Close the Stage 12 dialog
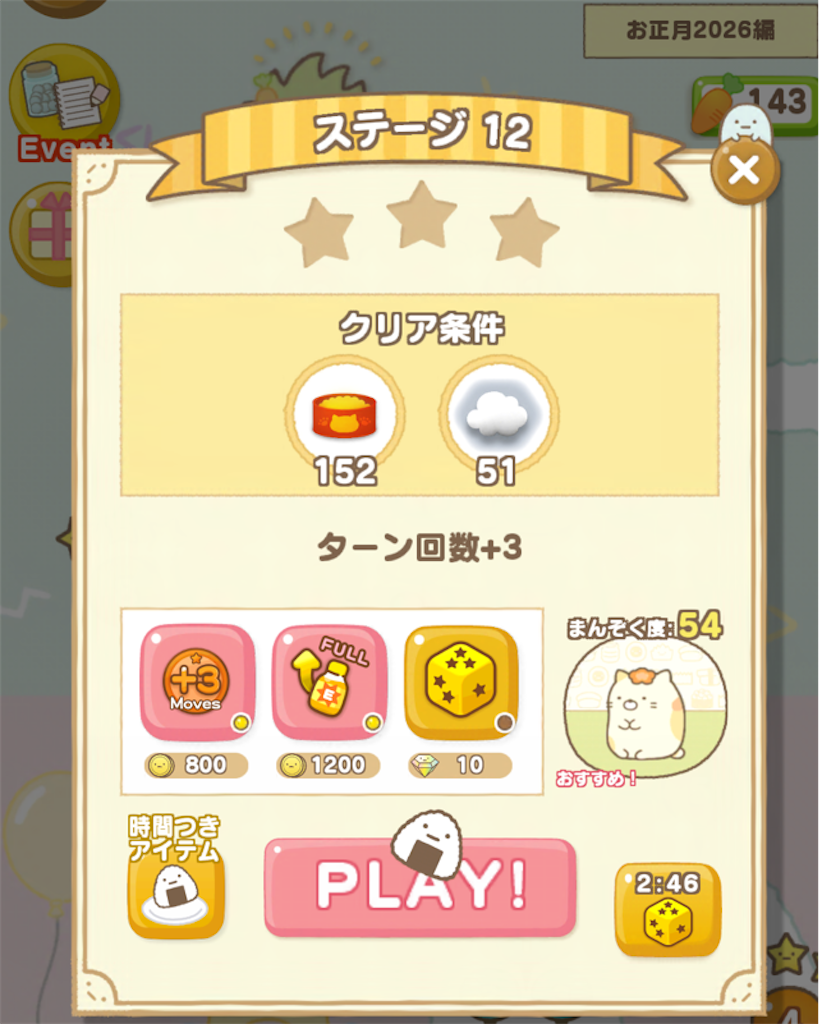The width and height of the screenshot is (819, 1024). coord(745,171)
